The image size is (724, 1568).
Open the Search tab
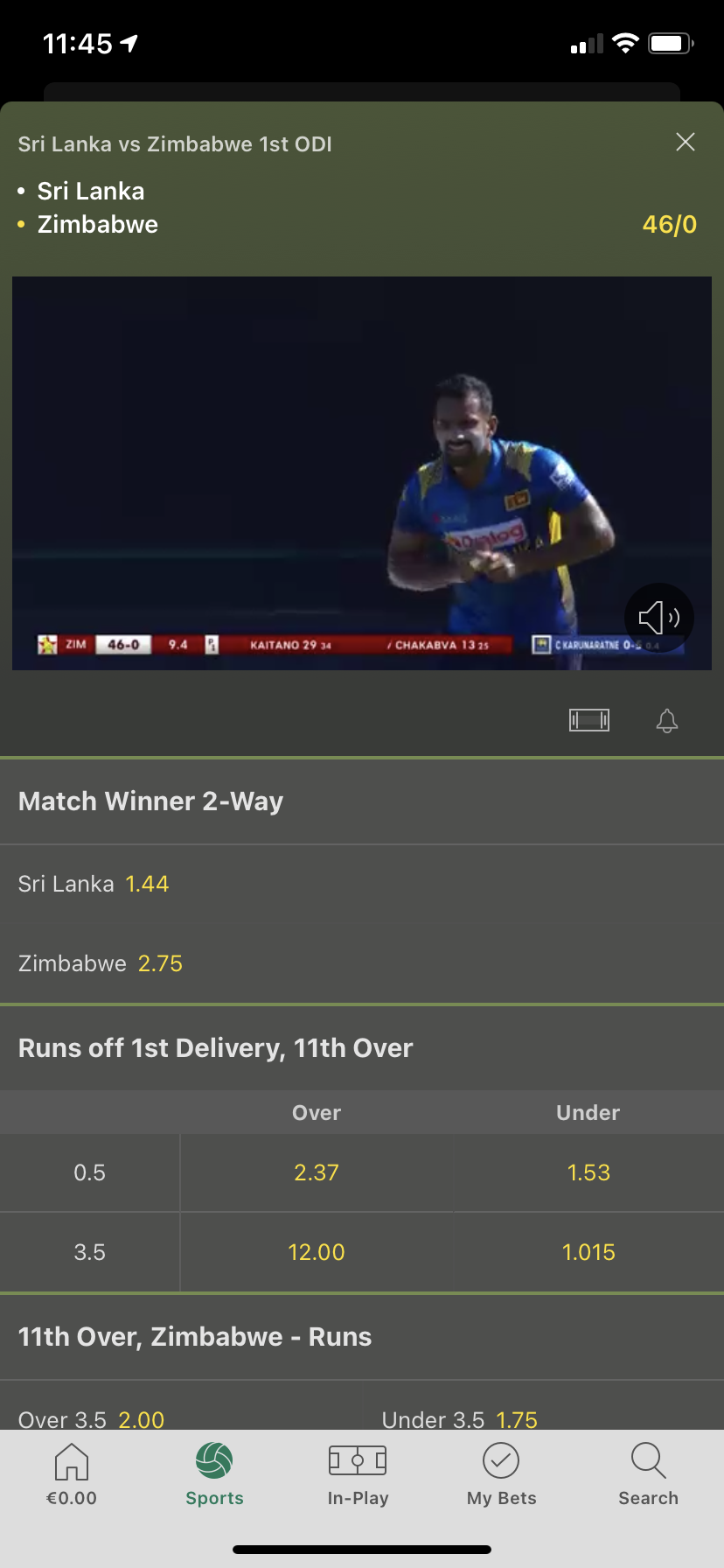(648, 1474)
